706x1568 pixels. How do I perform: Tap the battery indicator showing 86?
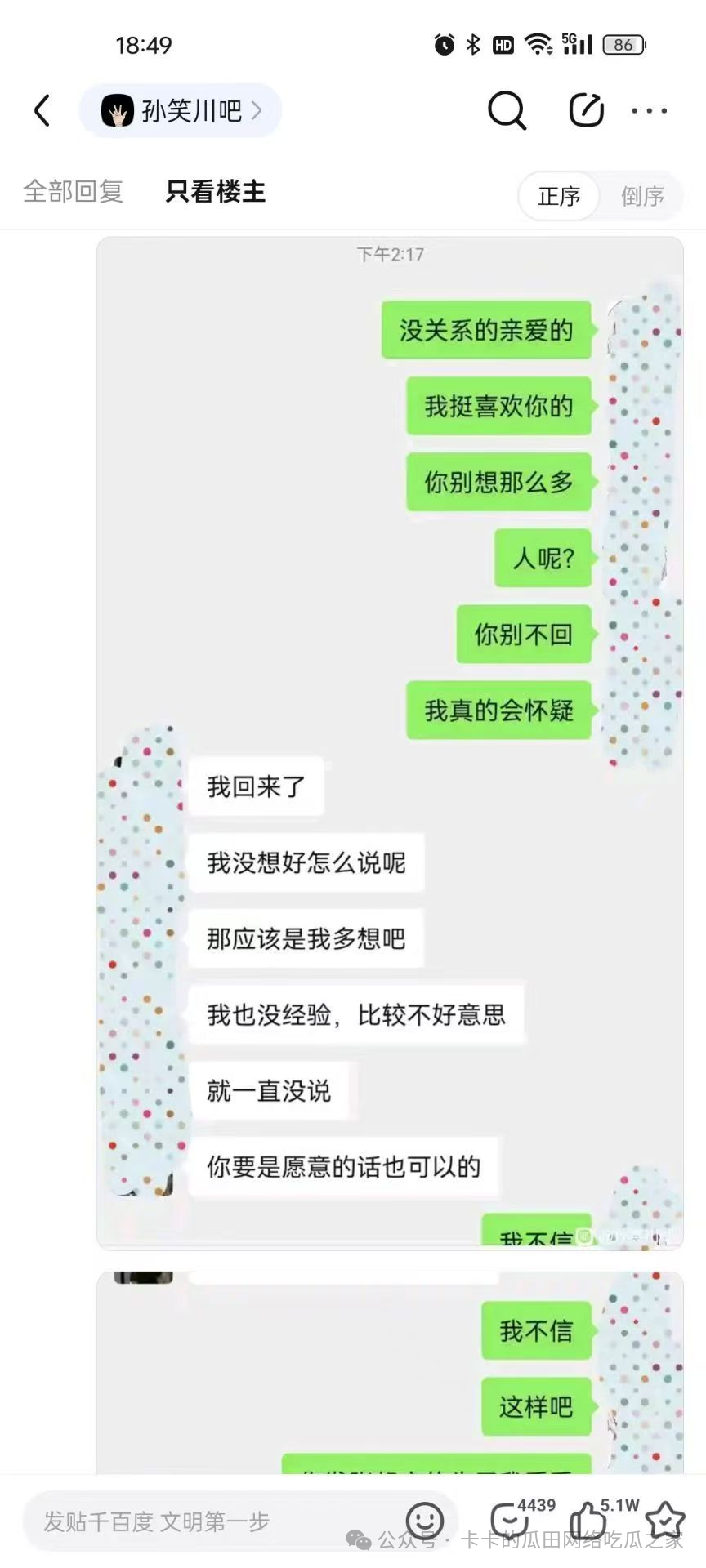(x=623, y=43)
